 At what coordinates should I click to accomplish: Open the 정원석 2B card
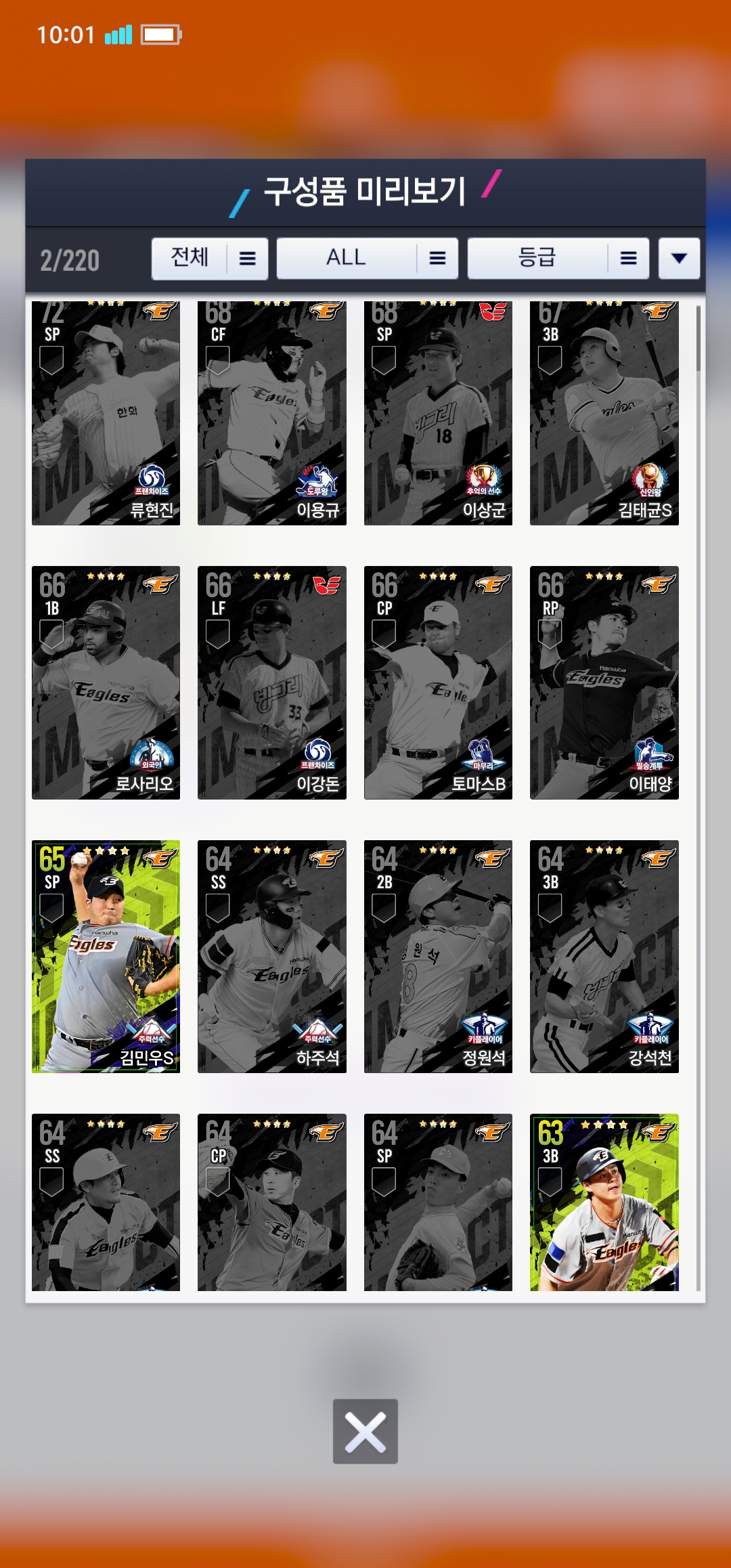[x=438, y=957]
